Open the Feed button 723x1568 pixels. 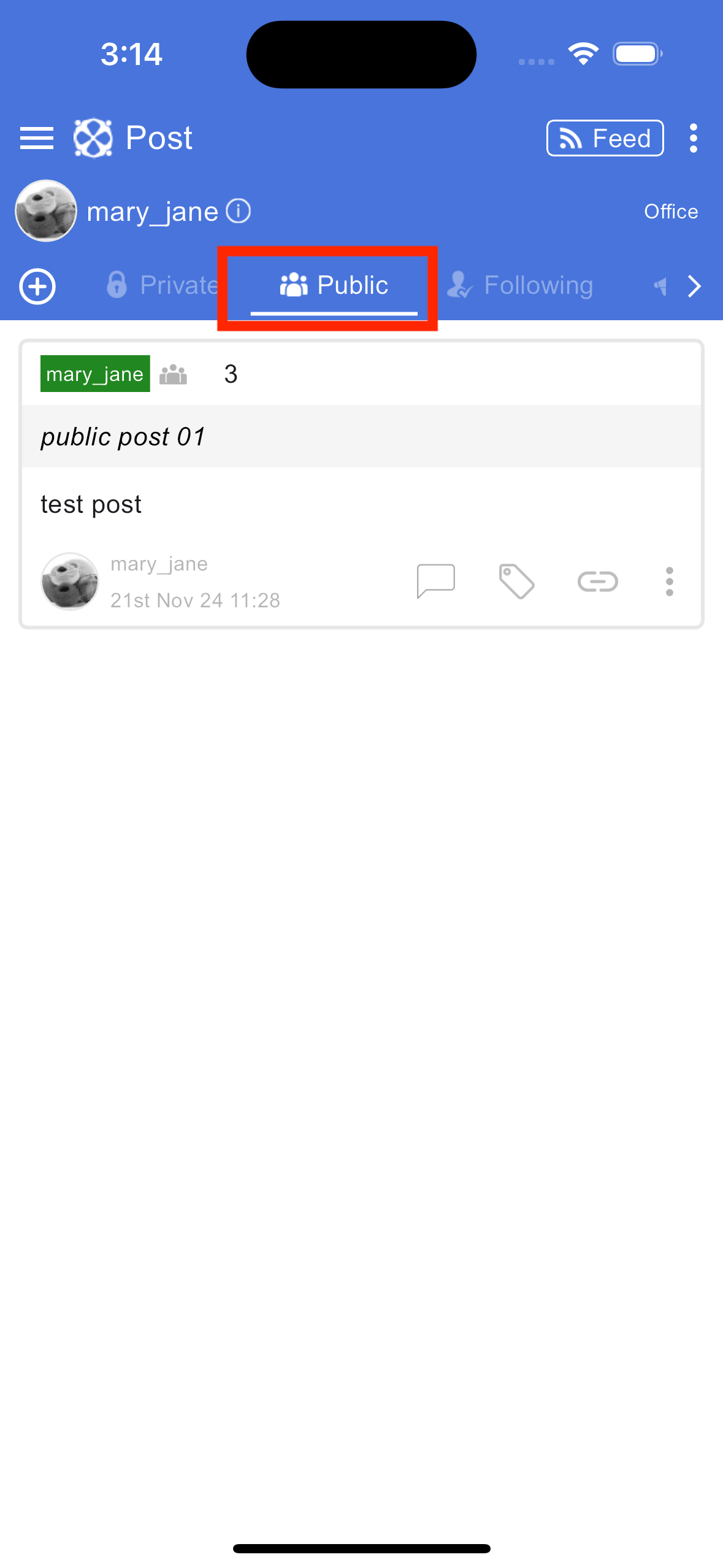[x=605, y=138]
